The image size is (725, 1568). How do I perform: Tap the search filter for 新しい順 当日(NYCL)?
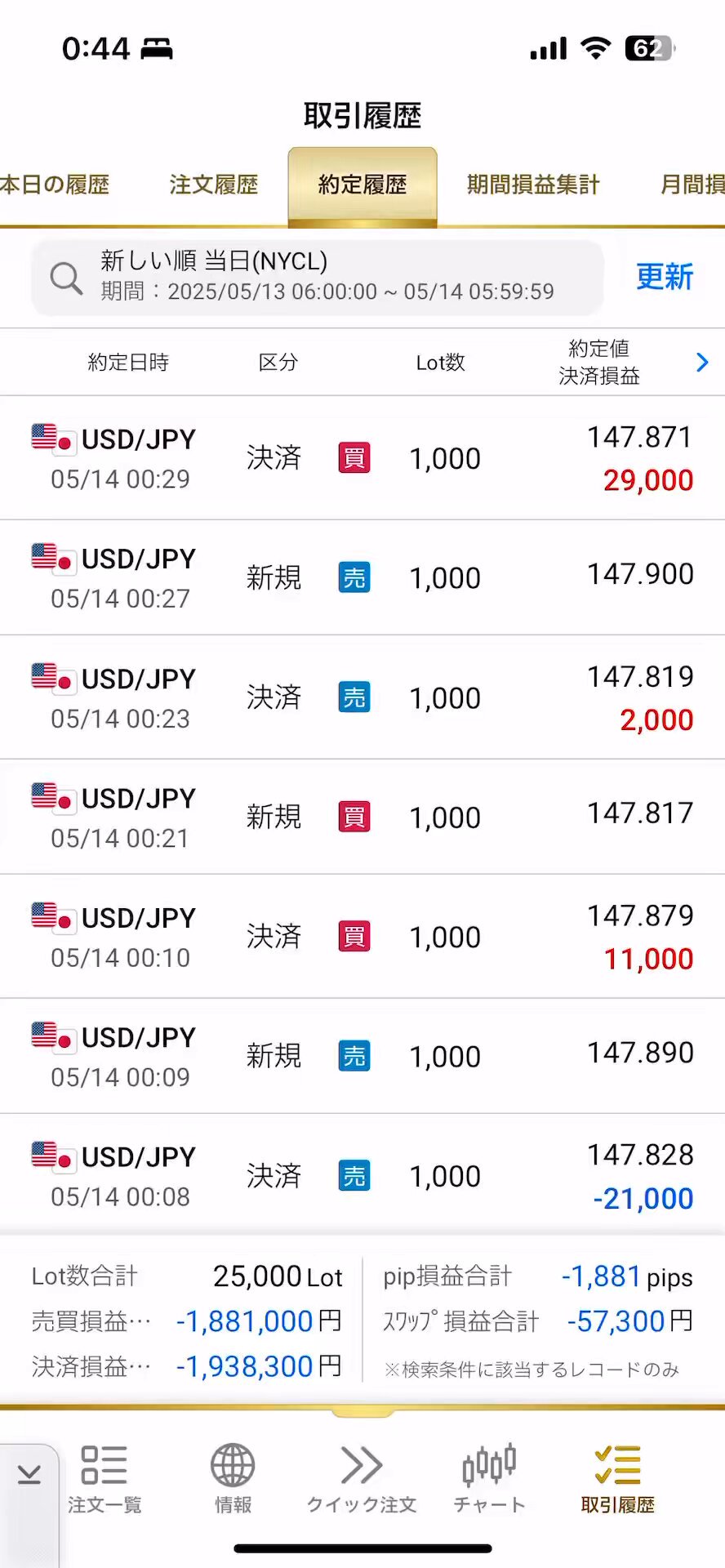[317, 278]
